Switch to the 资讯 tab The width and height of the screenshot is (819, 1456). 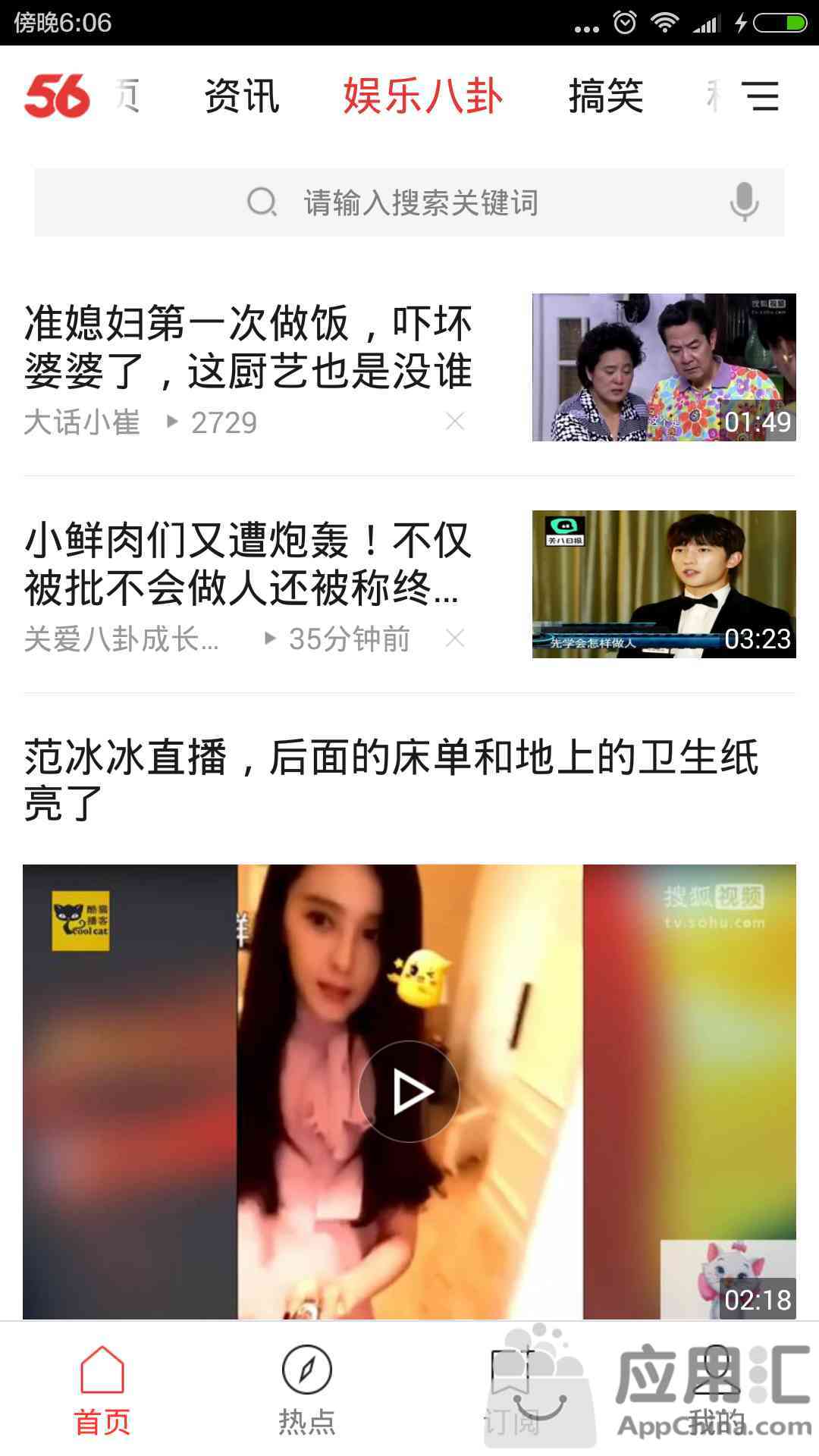click(242, 96)
